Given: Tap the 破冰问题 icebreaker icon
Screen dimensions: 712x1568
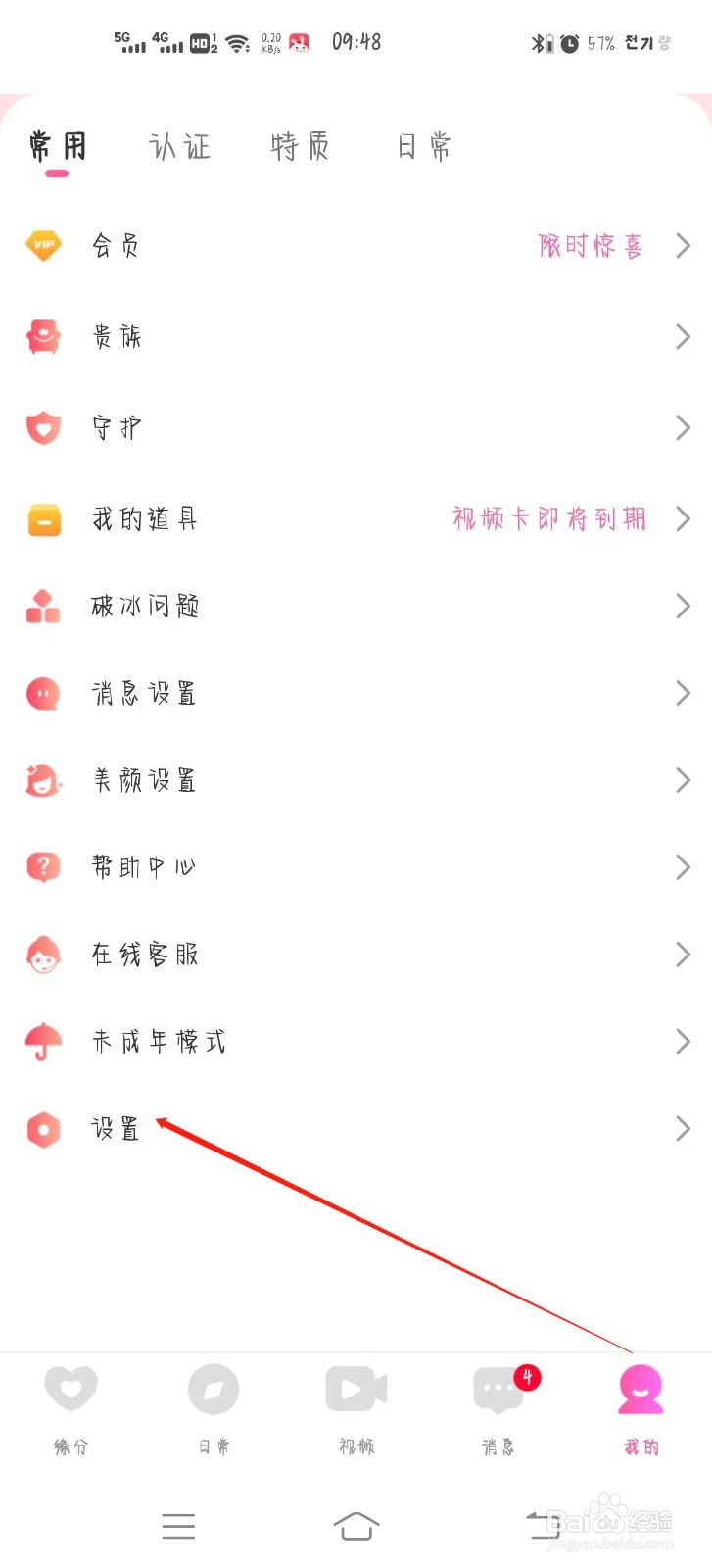Looking at the screenshot, I should [x=43, y=606].
